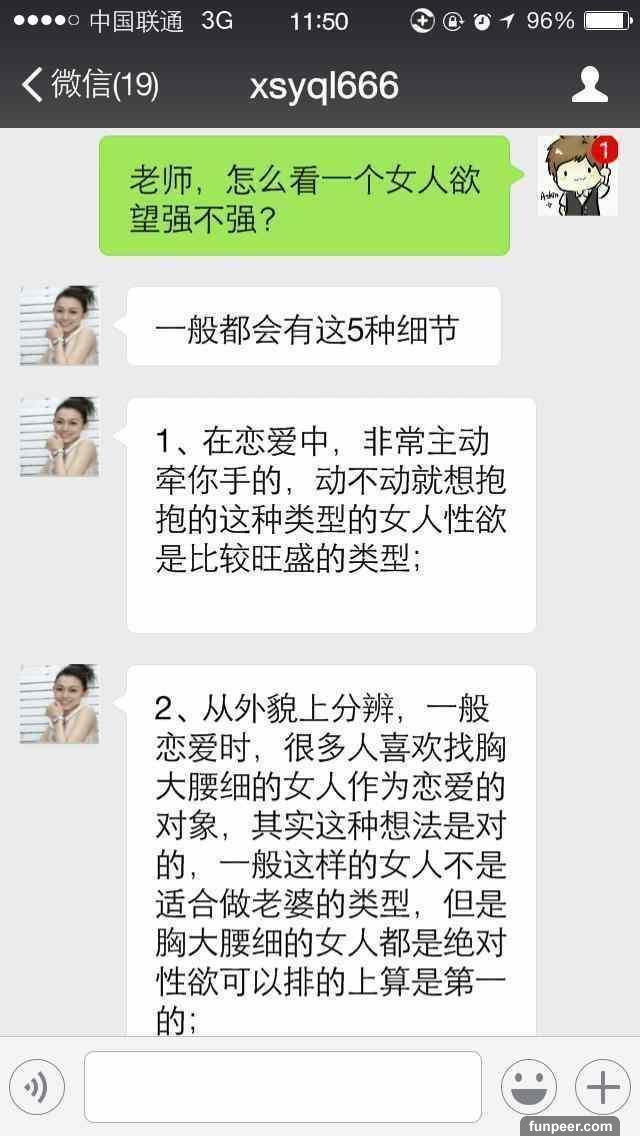Switch to voice message input
This screenshot has height=1136, width=640.
tap(36, 1086)
